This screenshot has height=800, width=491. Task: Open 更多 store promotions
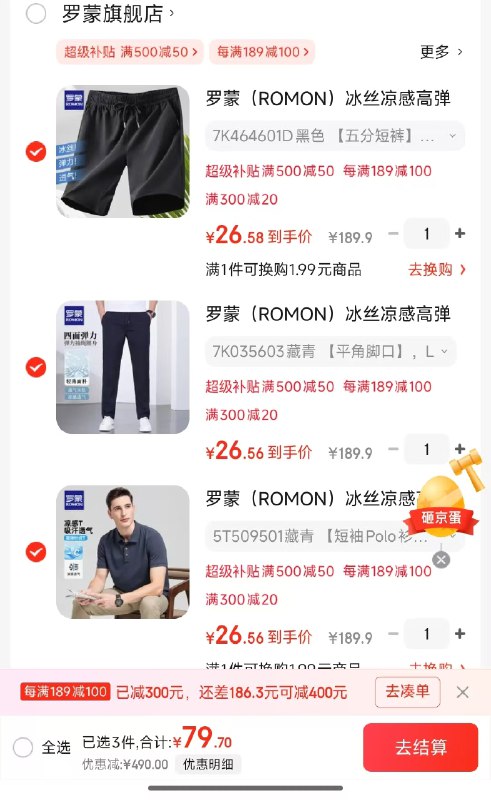[x=441, y=52]
